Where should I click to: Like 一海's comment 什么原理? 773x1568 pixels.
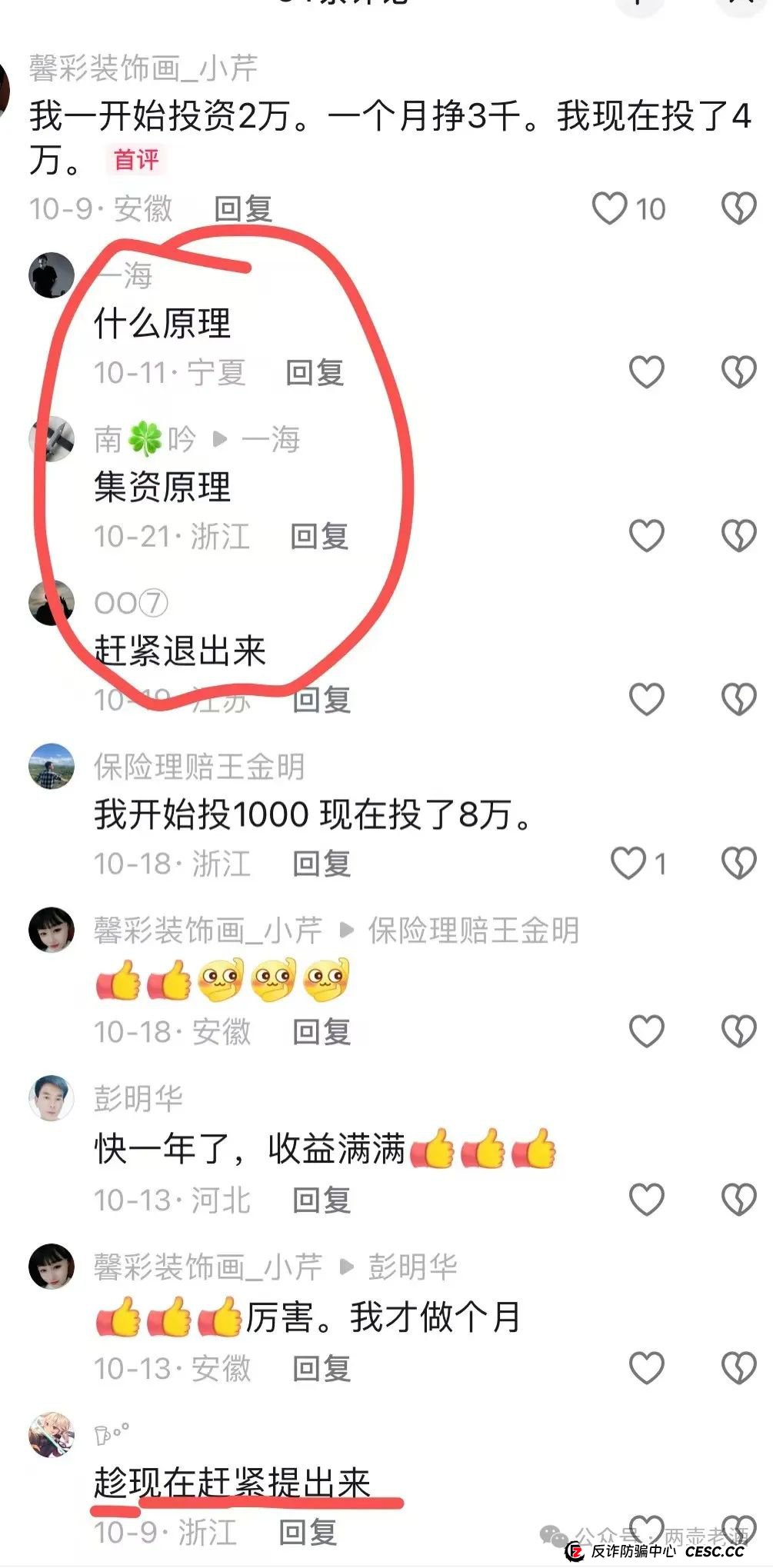tap(646, 372)
